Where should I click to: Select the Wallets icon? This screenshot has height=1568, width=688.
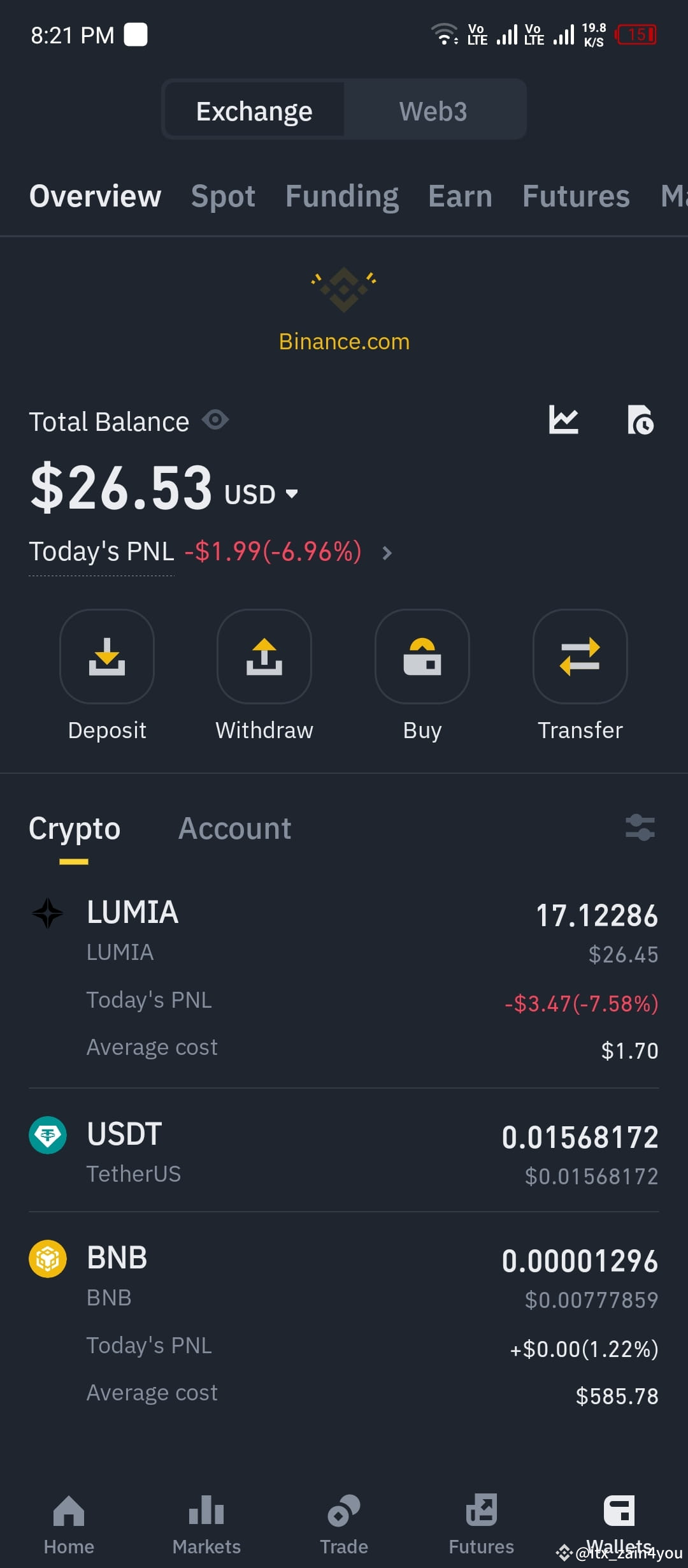(x=619, y=1511)
